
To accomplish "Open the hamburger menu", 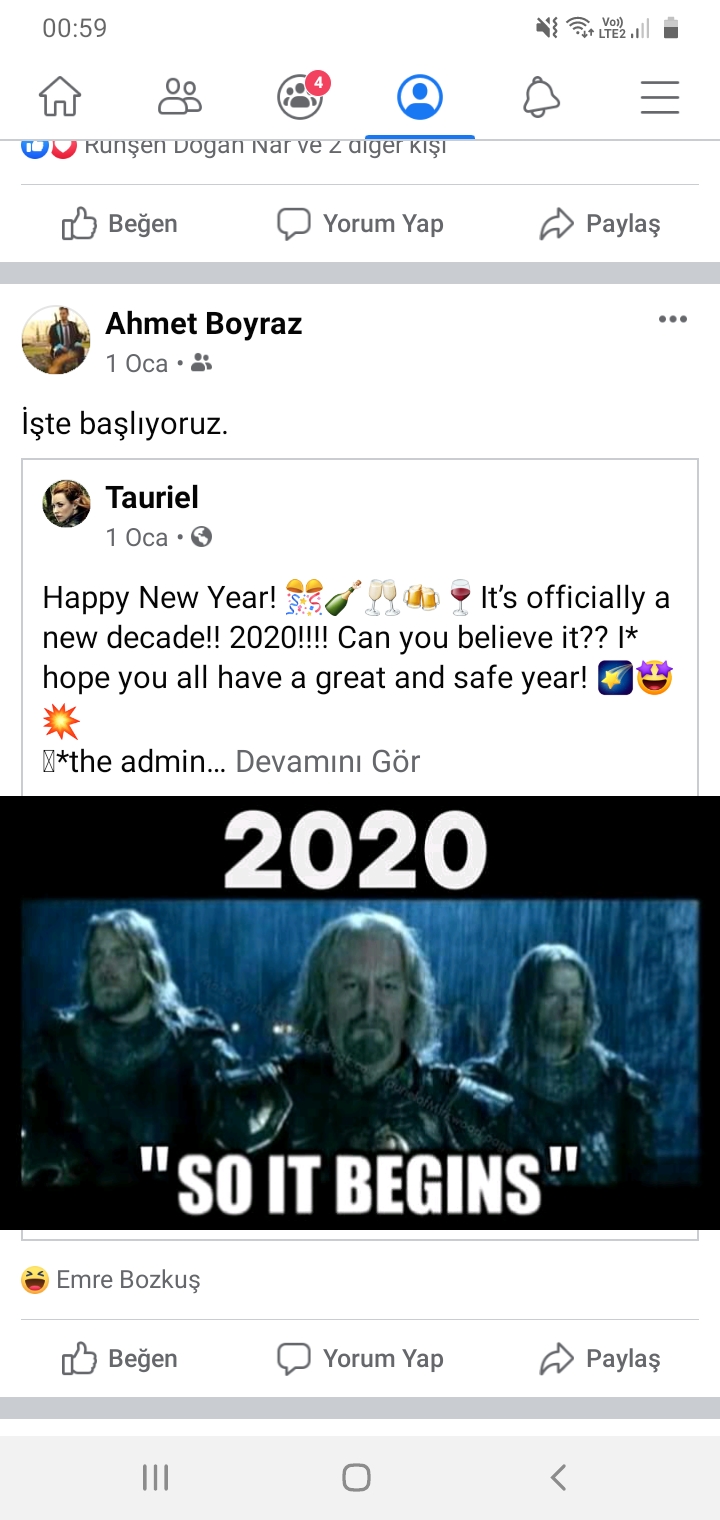I will [x=660, y=98].
